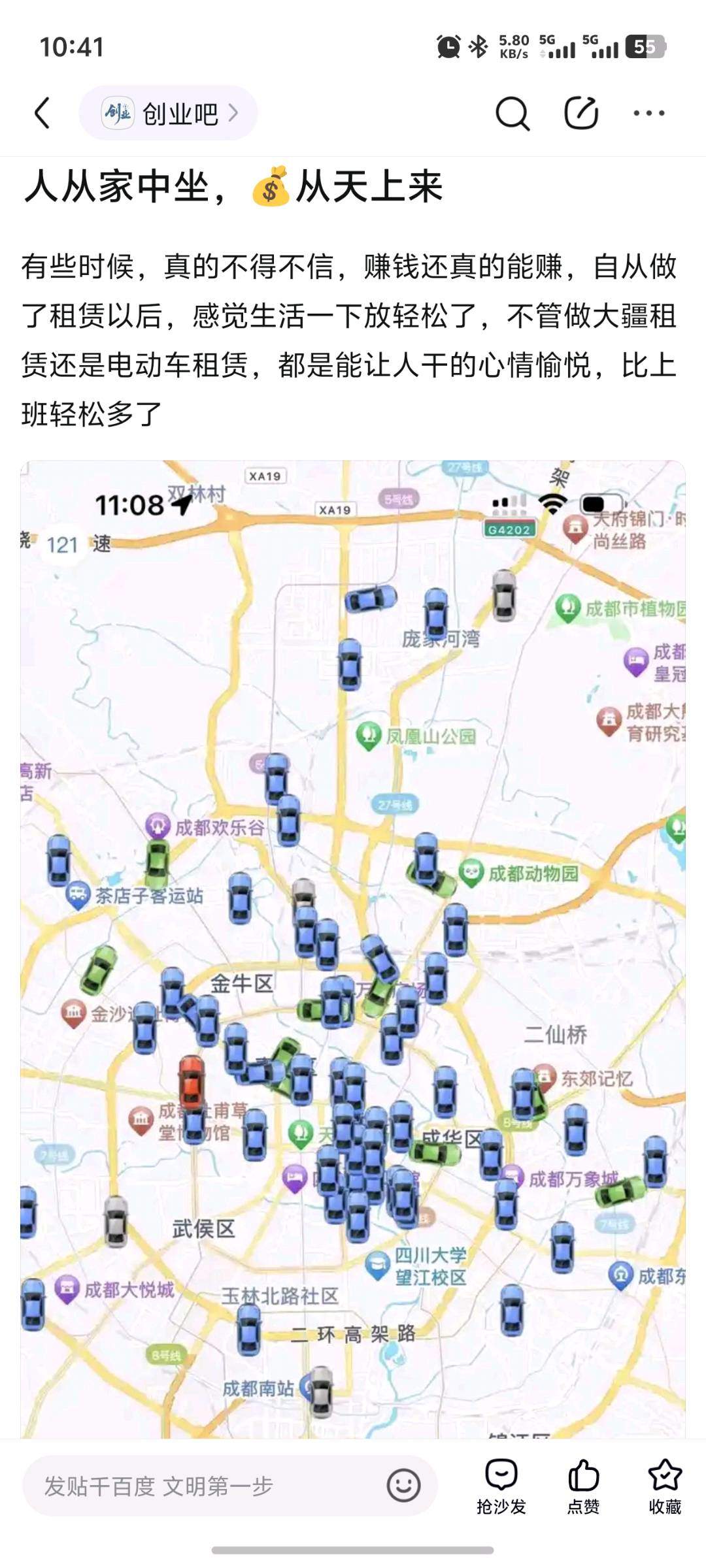Tap 抢沙发 to comment first
Screen dimensions: 706x1568
coord(501,1486)
